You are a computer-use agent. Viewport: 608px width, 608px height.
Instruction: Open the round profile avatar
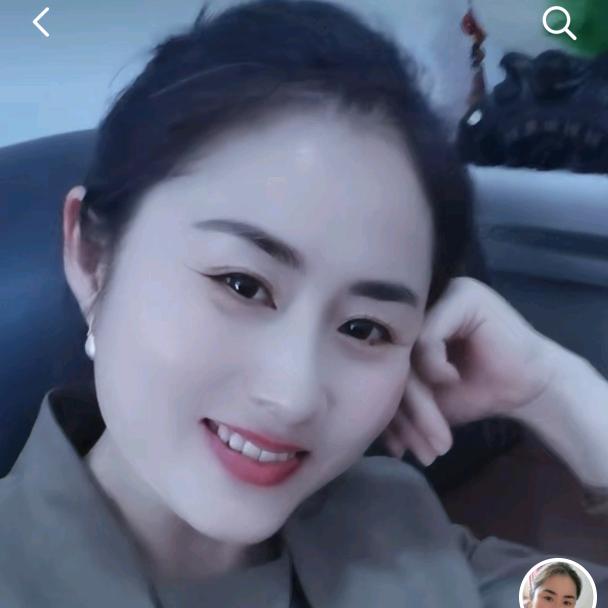pos(558,588)
